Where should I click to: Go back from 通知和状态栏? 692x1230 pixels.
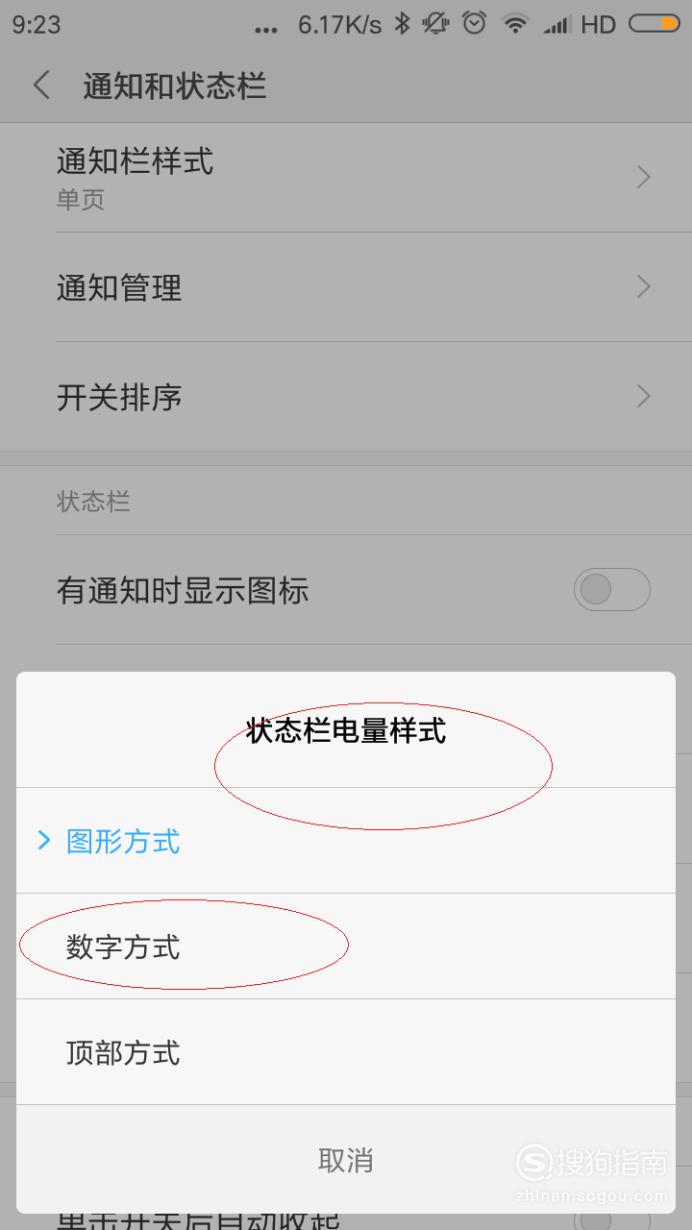tap(41, 85)
